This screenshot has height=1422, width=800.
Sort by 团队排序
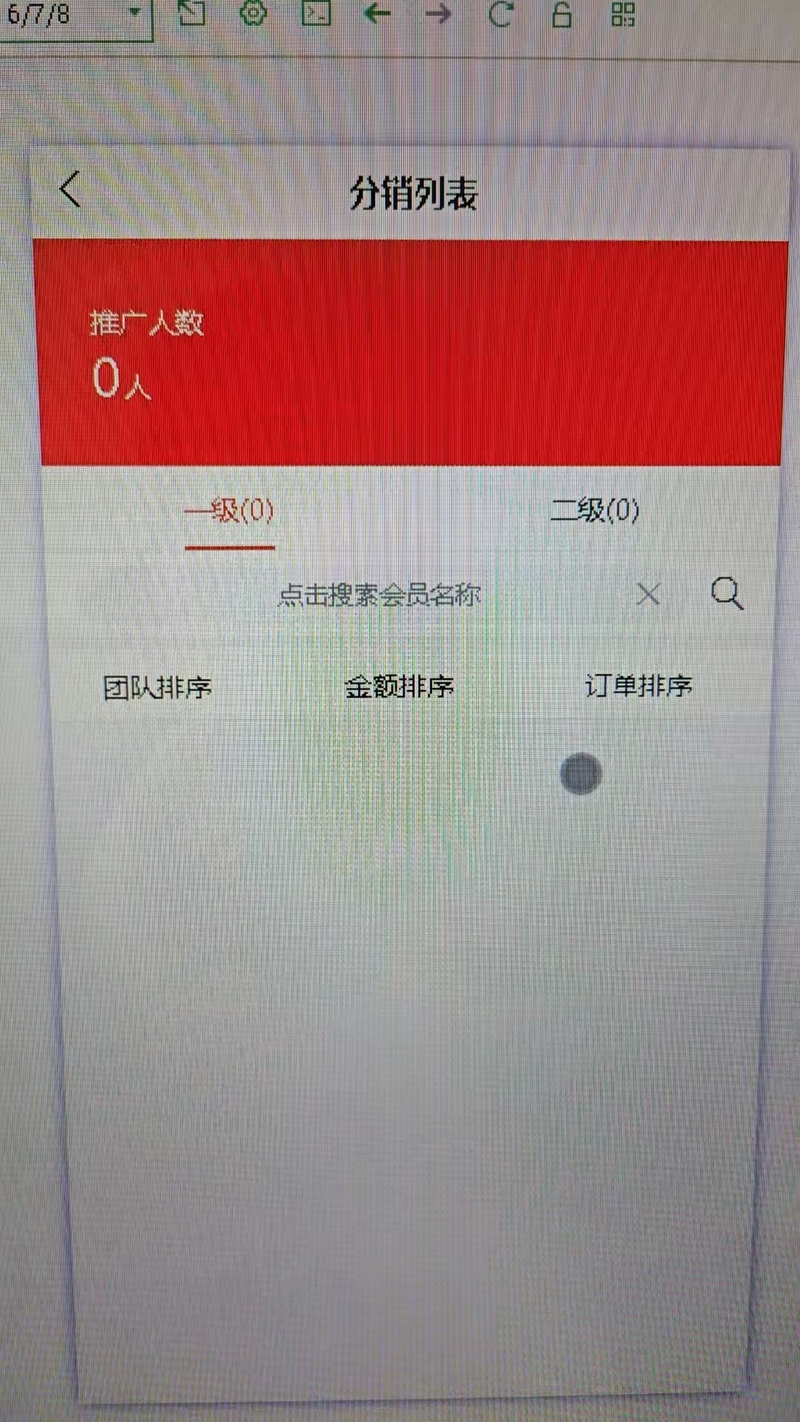158,687
